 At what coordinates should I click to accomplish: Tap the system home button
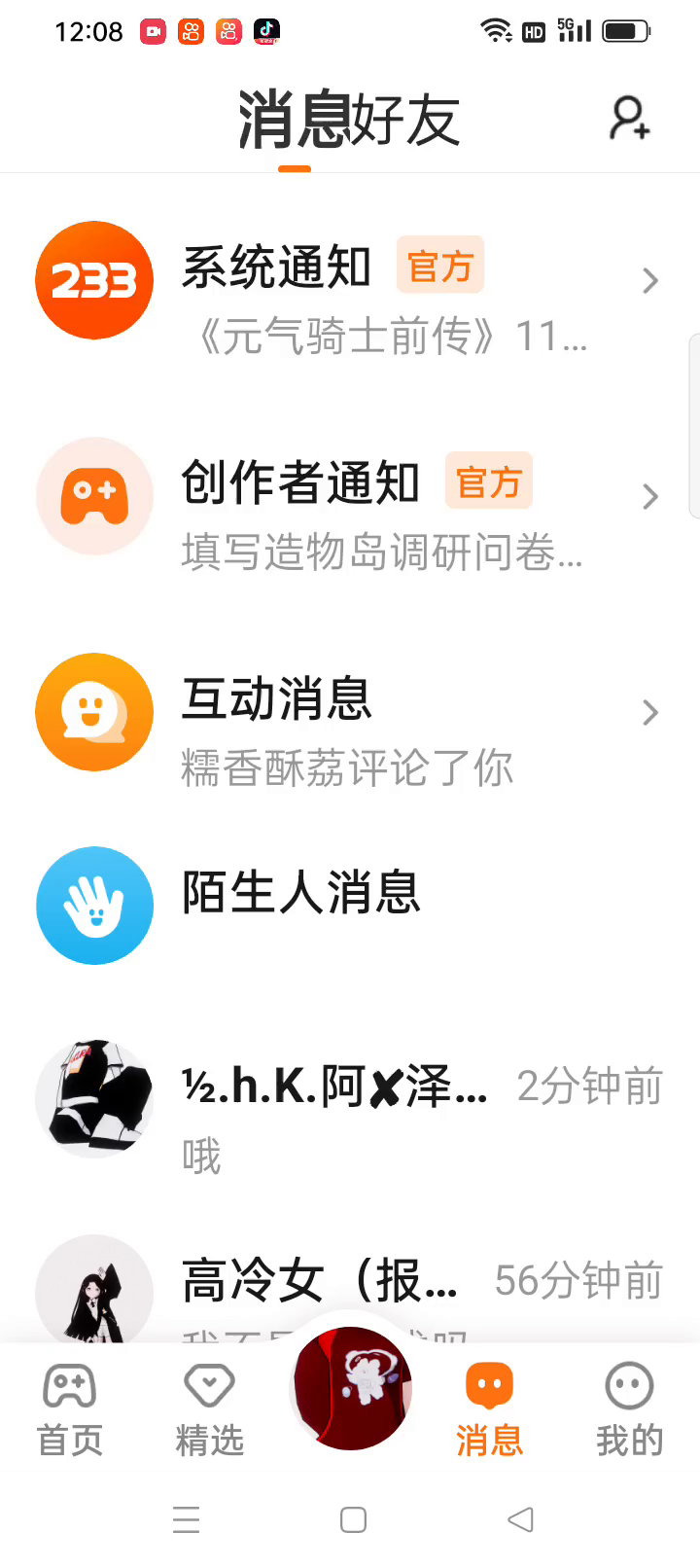click(353, 1519)
